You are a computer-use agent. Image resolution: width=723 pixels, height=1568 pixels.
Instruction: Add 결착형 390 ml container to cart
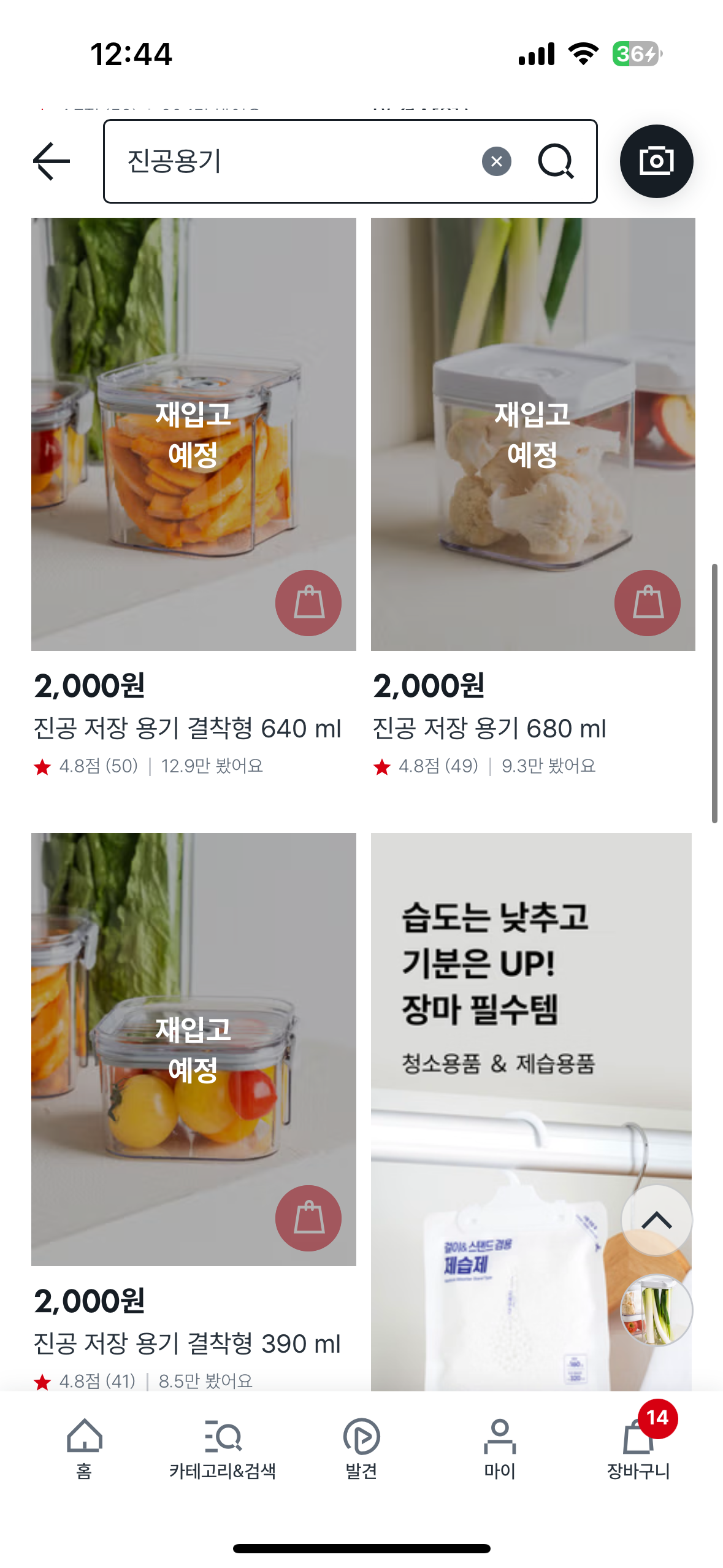308,1218
